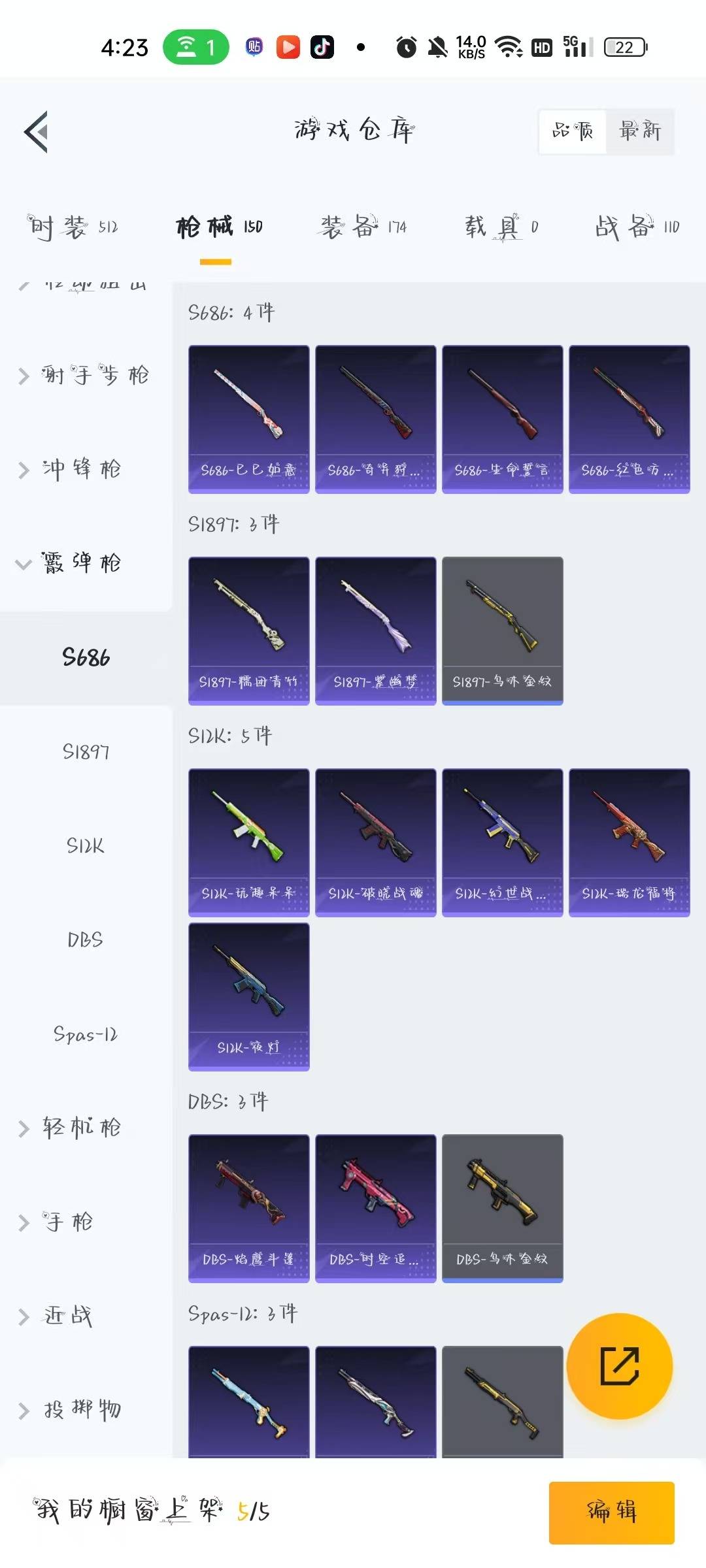
Task: Select Spas-12 in the sidebar
Action: (86, 1034)
